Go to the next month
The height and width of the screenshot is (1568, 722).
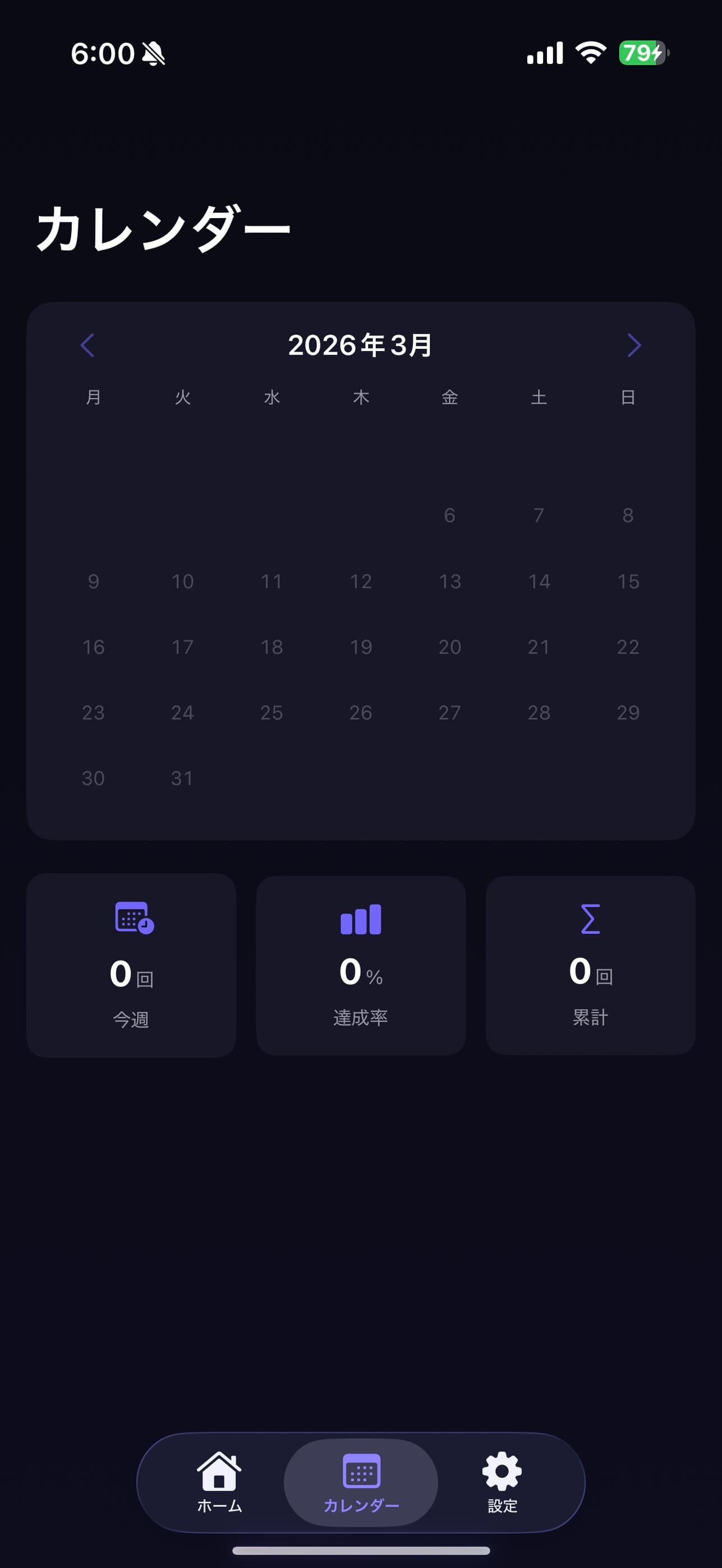634,345
